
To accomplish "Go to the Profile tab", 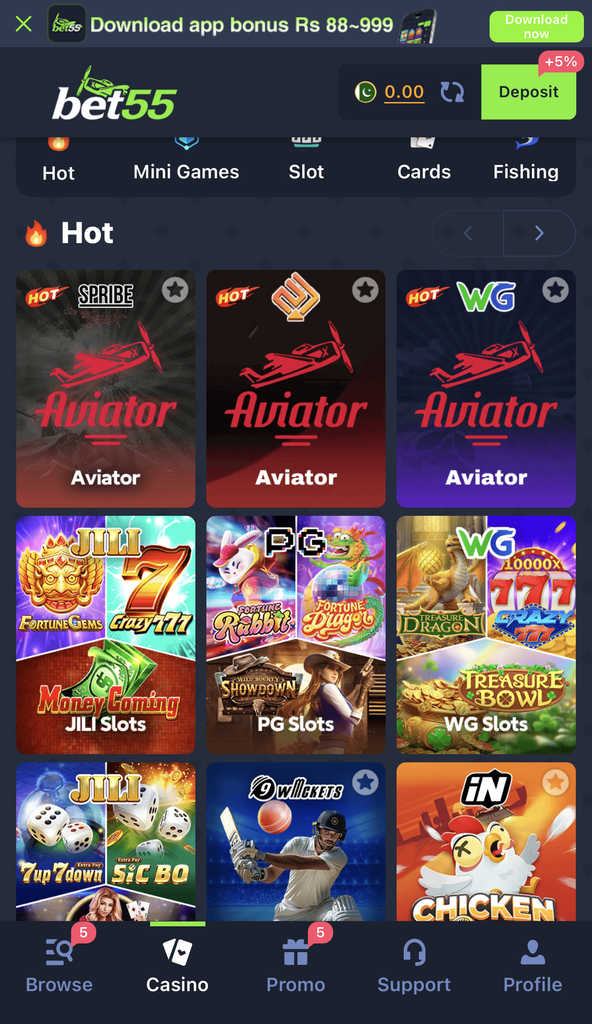I will point(533,965).
